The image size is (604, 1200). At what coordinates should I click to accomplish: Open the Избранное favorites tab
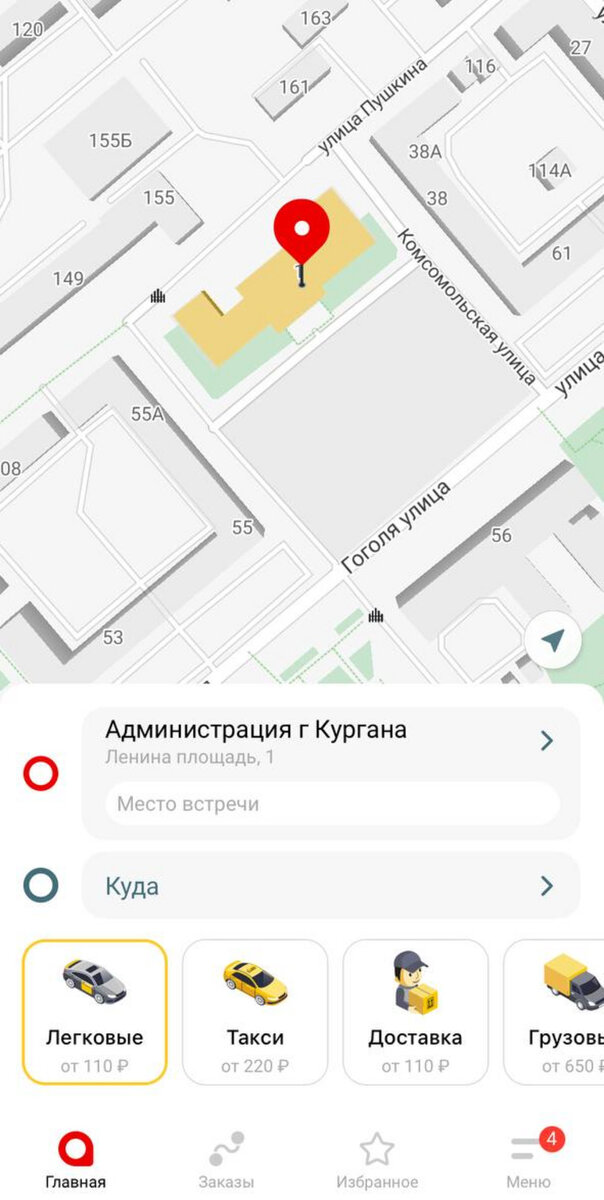tap(377, 1160)
